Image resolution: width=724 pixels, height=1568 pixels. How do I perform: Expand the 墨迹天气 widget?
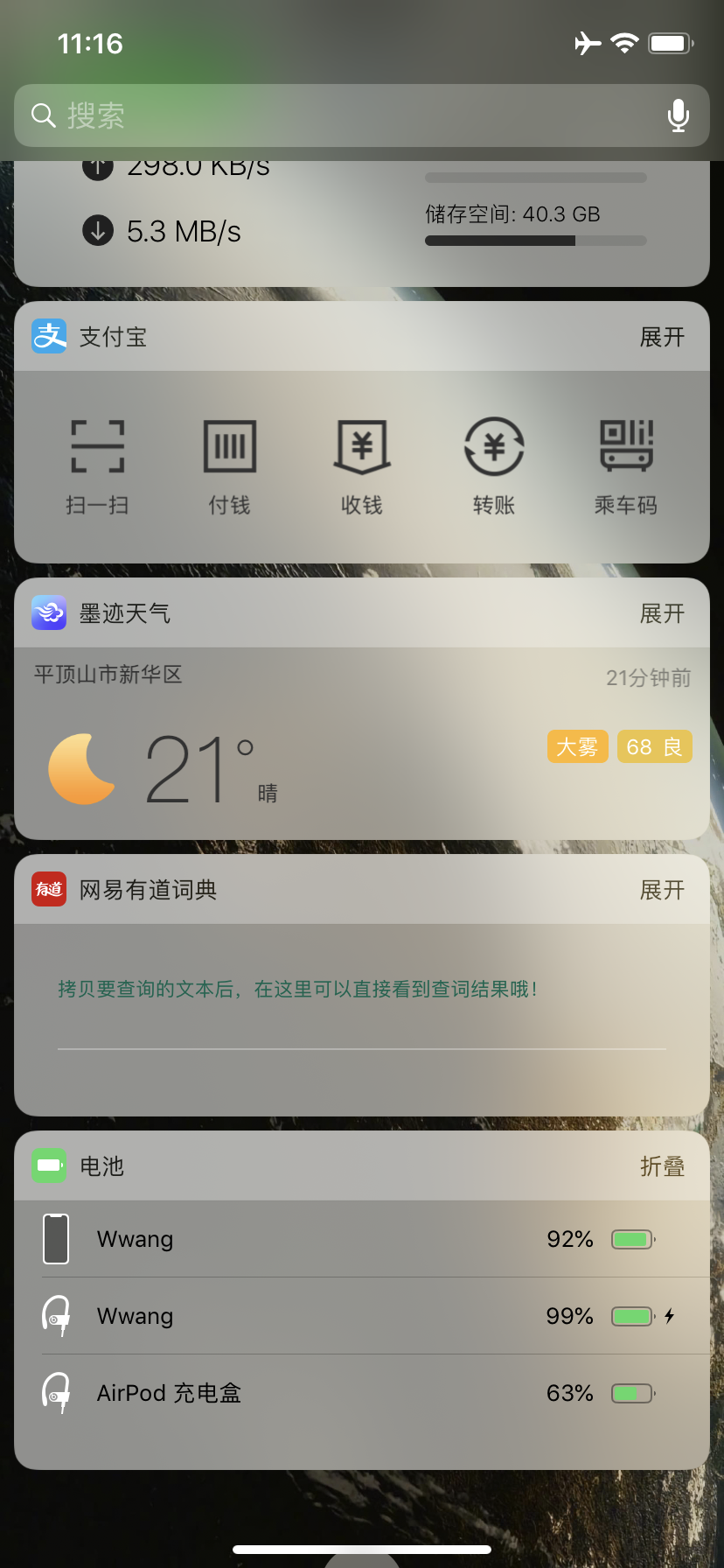coord(662,613)
